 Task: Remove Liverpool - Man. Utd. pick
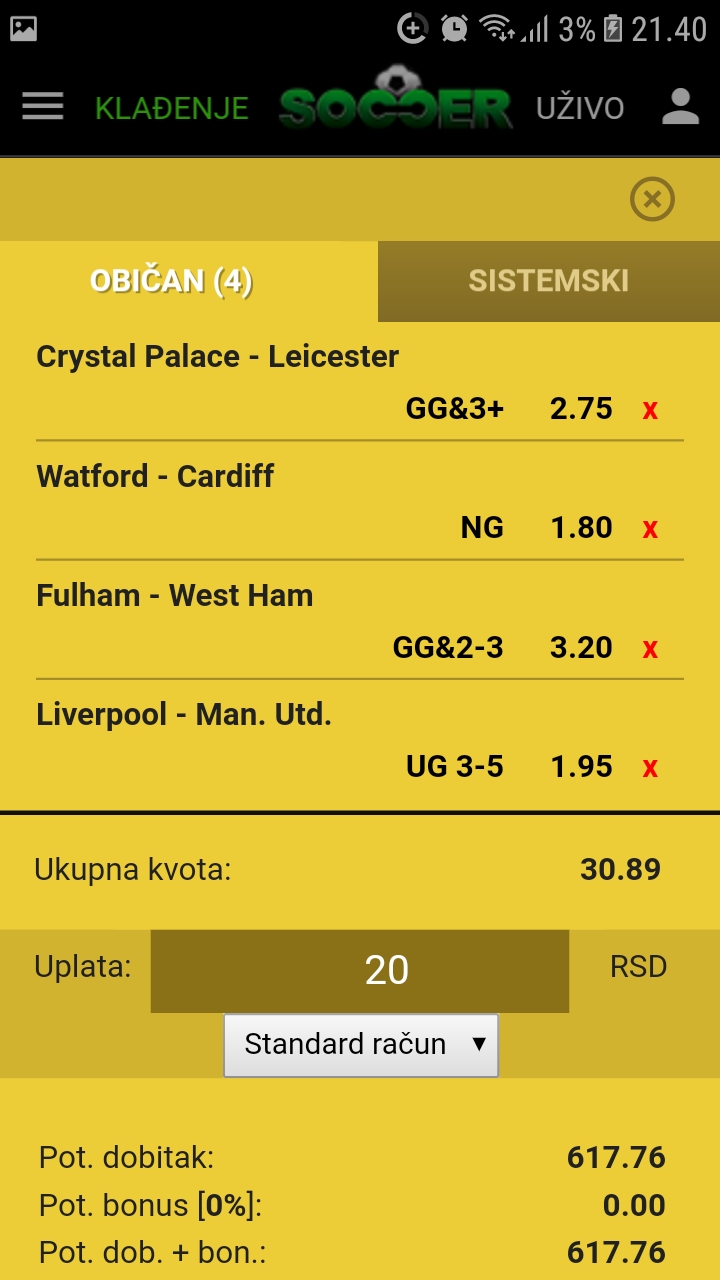pos(650,767)
